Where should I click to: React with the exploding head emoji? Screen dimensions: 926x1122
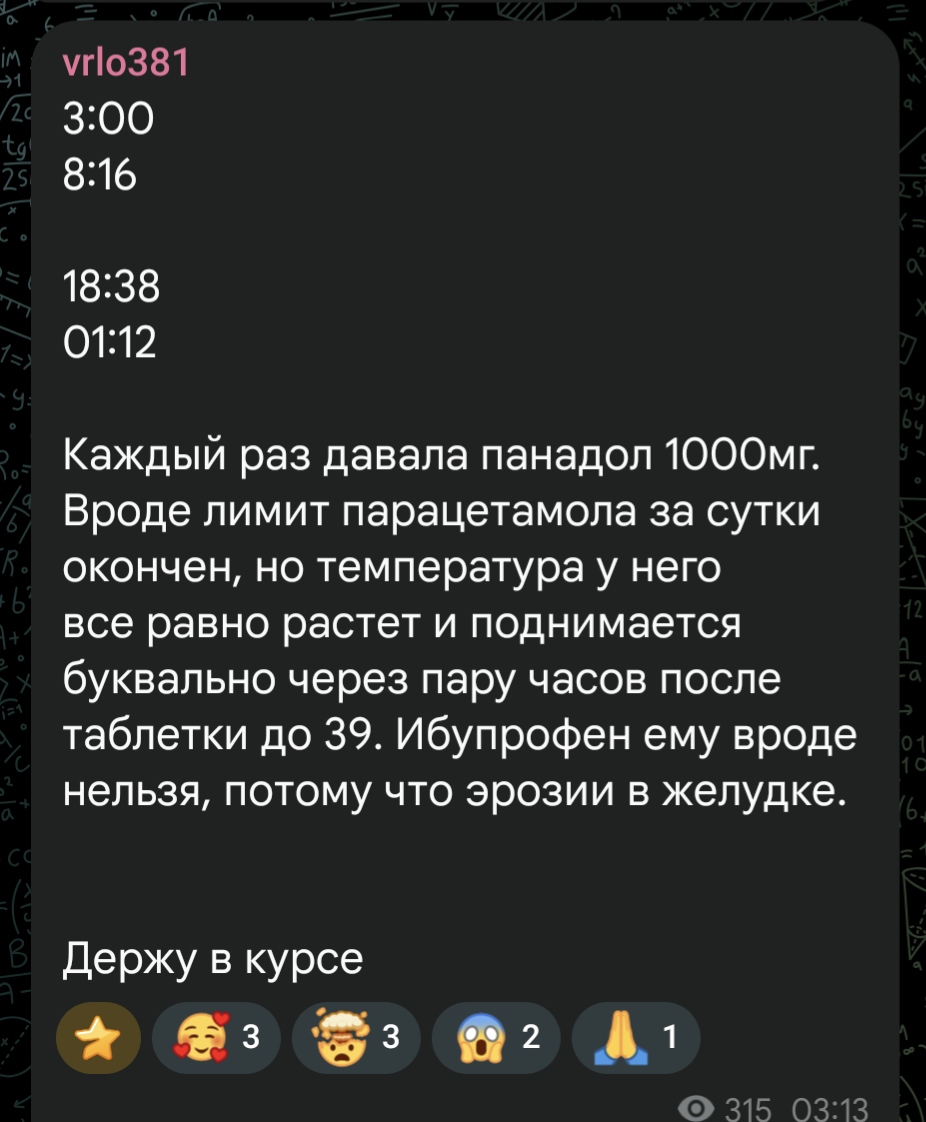click(x=356, y=1038)
